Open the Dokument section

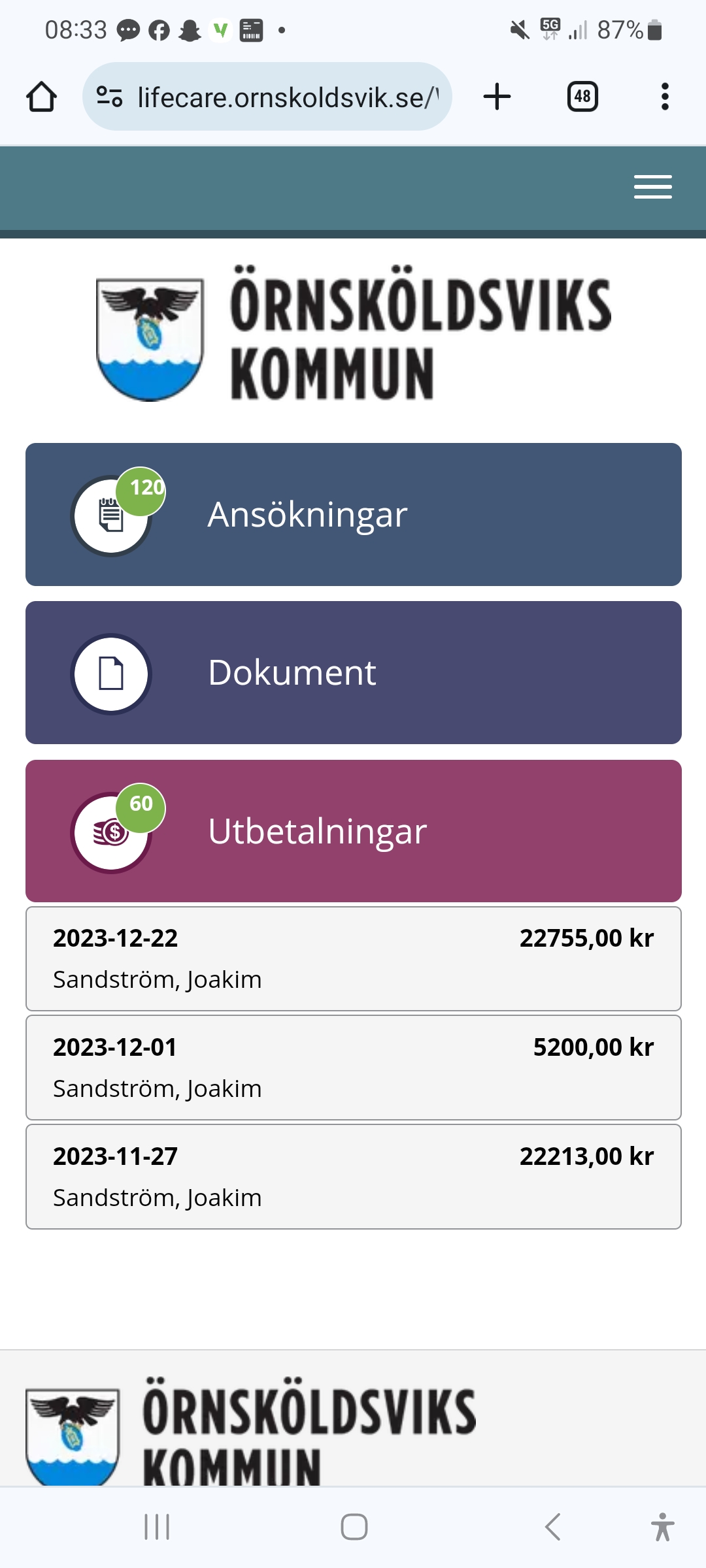353,672
